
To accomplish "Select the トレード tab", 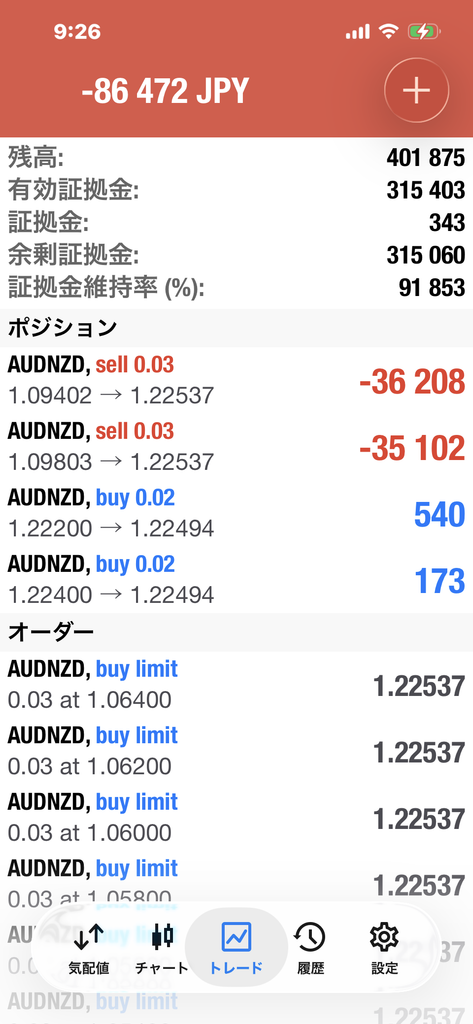I will click(x=236, y=949).
